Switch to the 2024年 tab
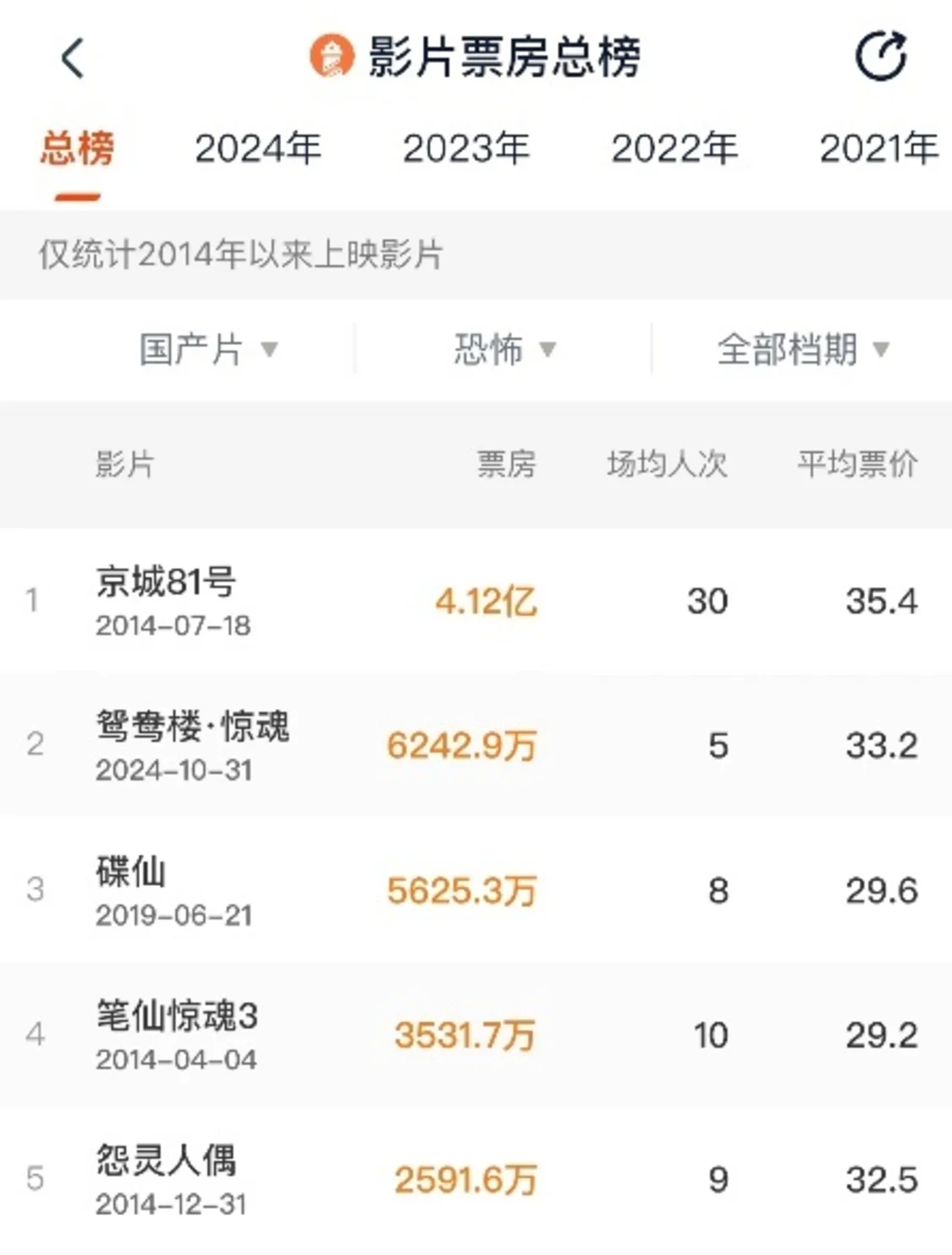Image resolution: width=952 pixels, height=1255 pixels. click(258, 150)
